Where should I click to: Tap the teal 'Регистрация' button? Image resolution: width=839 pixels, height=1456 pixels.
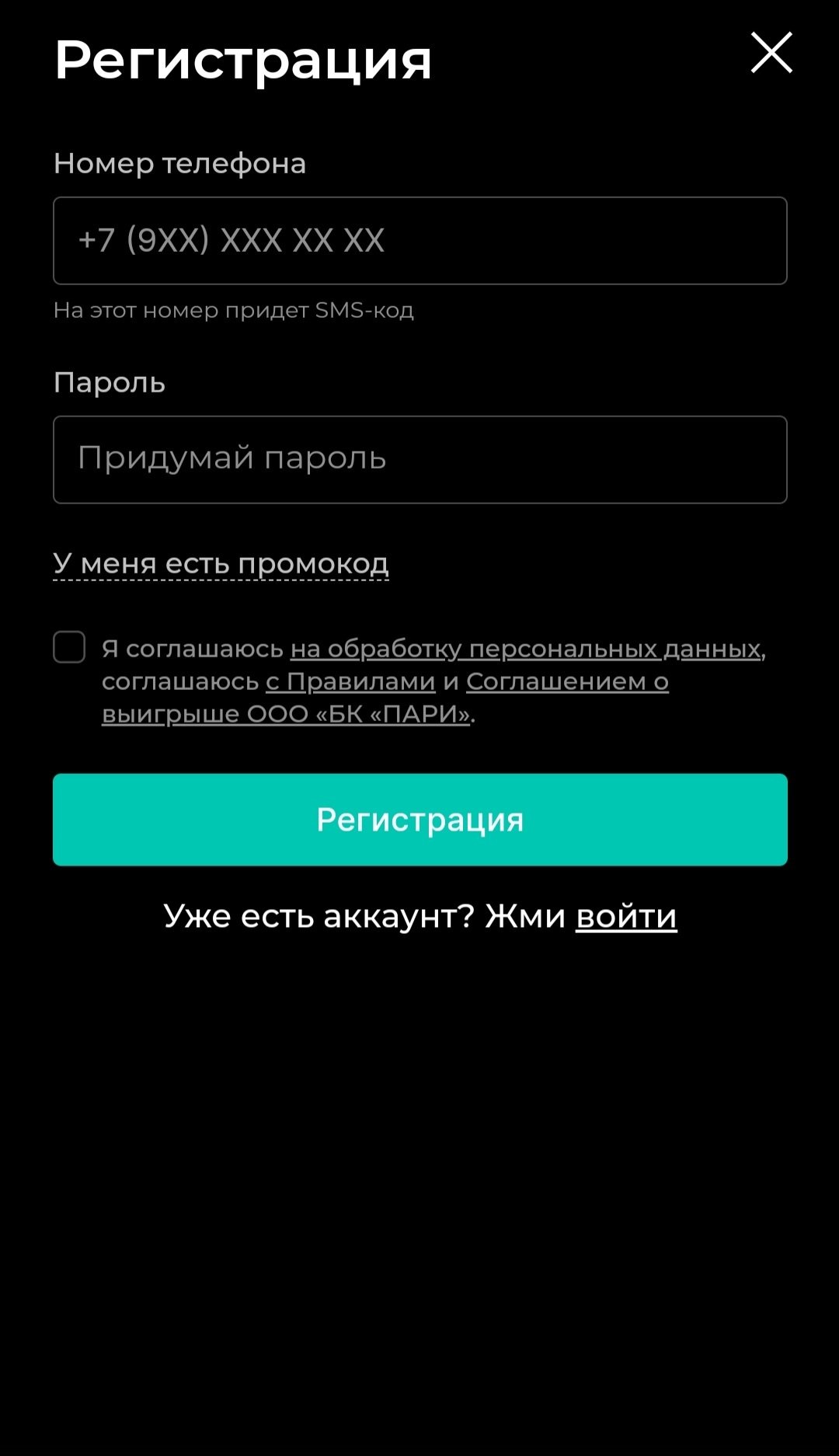point(419,820)
